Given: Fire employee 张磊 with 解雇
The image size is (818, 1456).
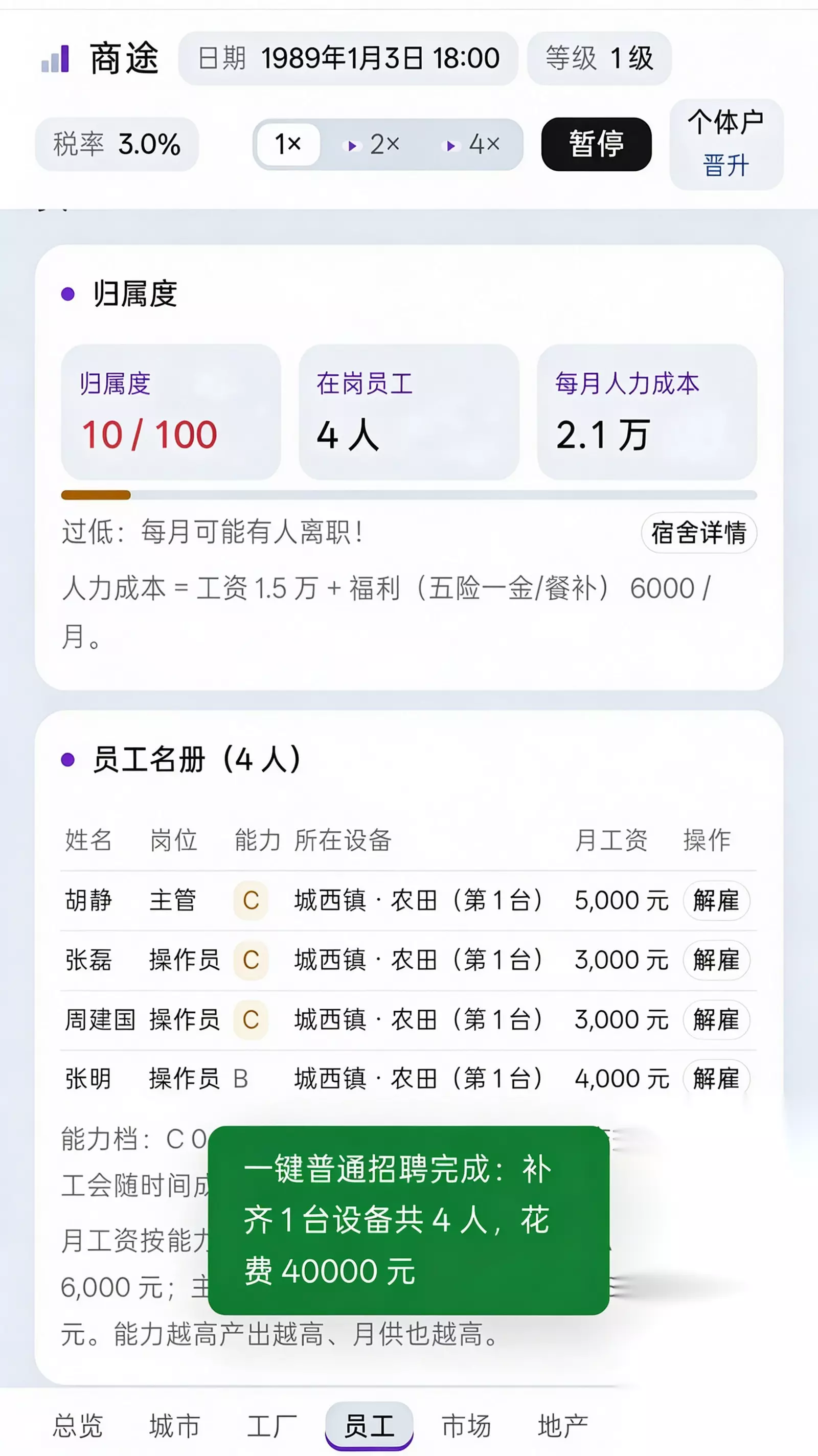Looking at the screenshot, I should point(716,960).
